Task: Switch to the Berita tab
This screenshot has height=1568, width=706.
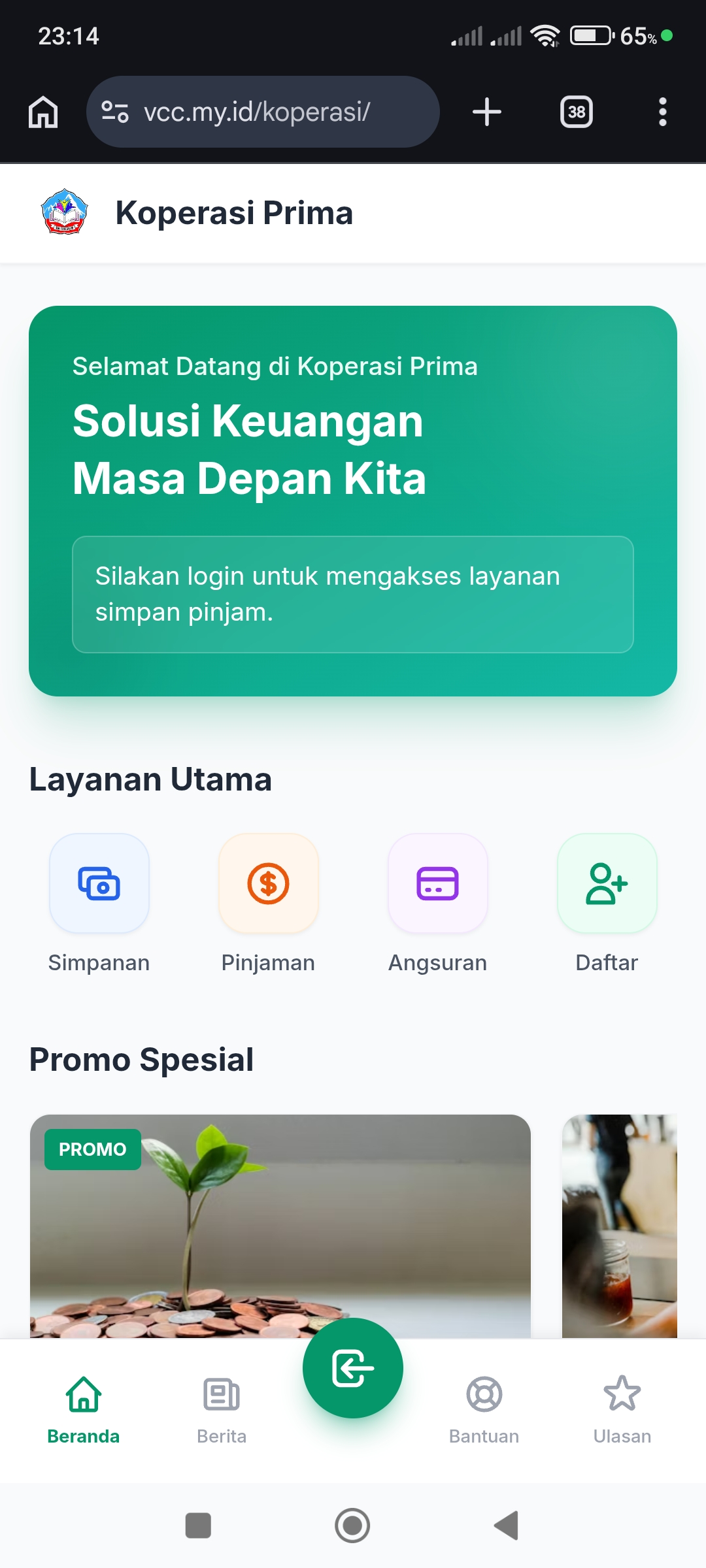Action: click(222, 1408)
